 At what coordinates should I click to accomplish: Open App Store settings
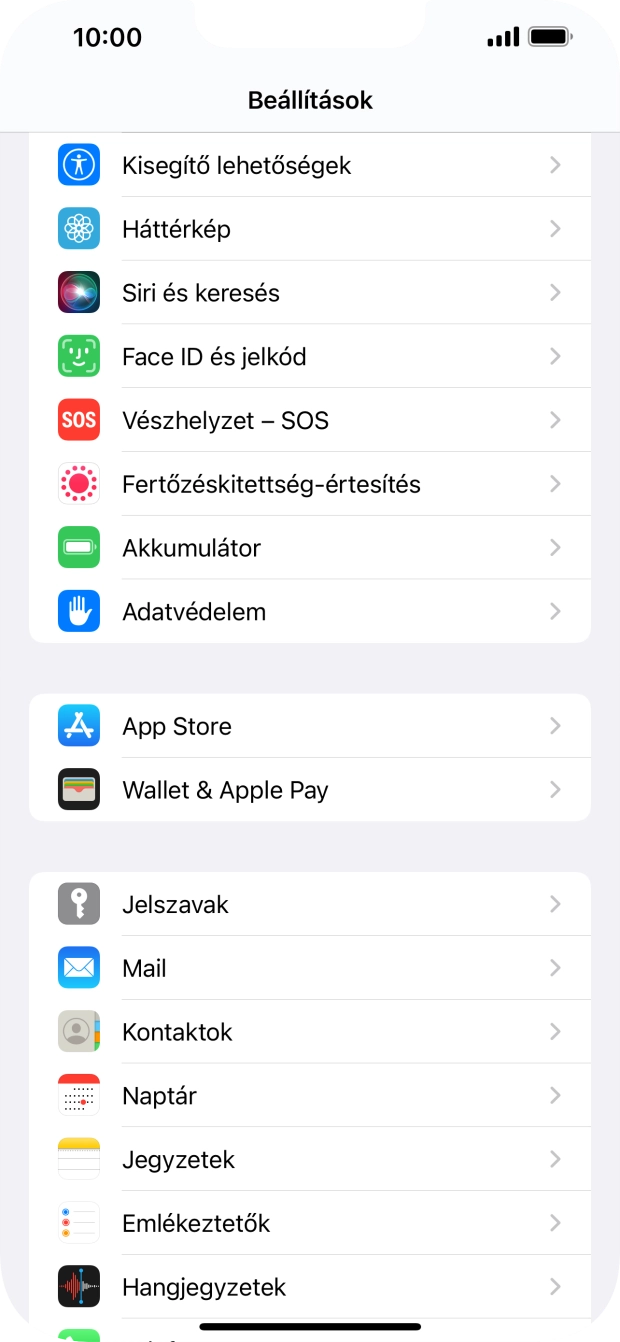[310, 727]
